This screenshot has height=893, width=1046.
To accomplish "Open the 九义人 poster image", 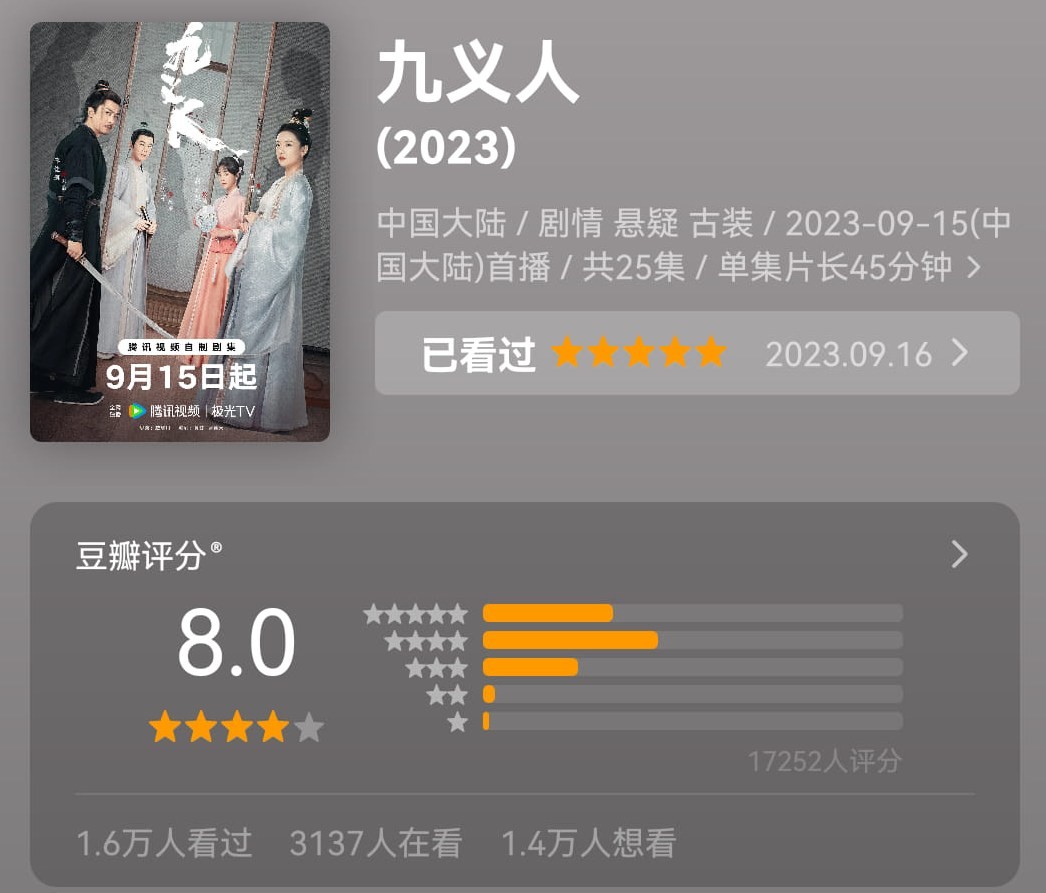I will (180, 232).
